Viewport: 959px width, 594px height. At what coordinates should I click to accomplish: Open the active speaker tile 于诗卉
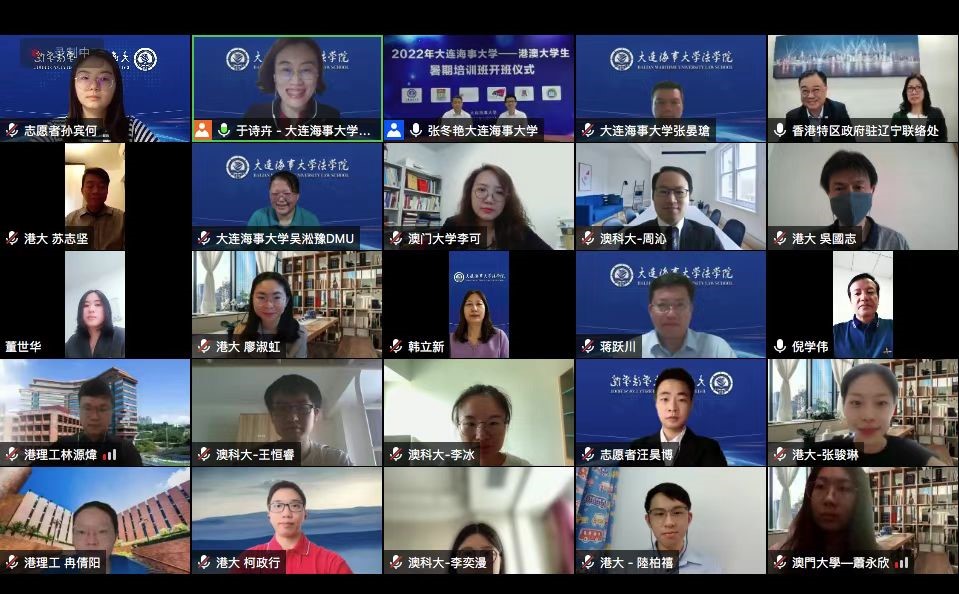(287, 88)
